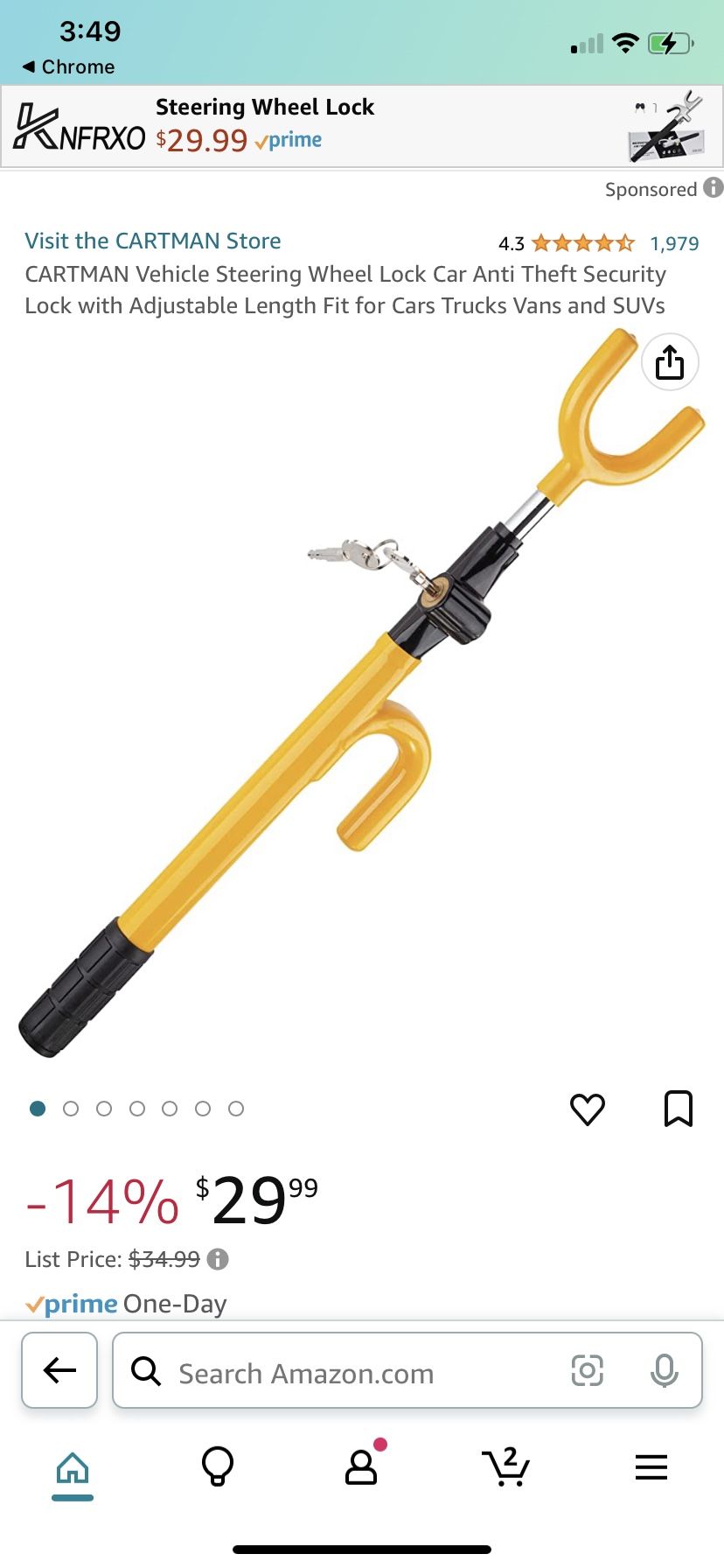Start voice search with the microphone icon

coord(665,1371)
